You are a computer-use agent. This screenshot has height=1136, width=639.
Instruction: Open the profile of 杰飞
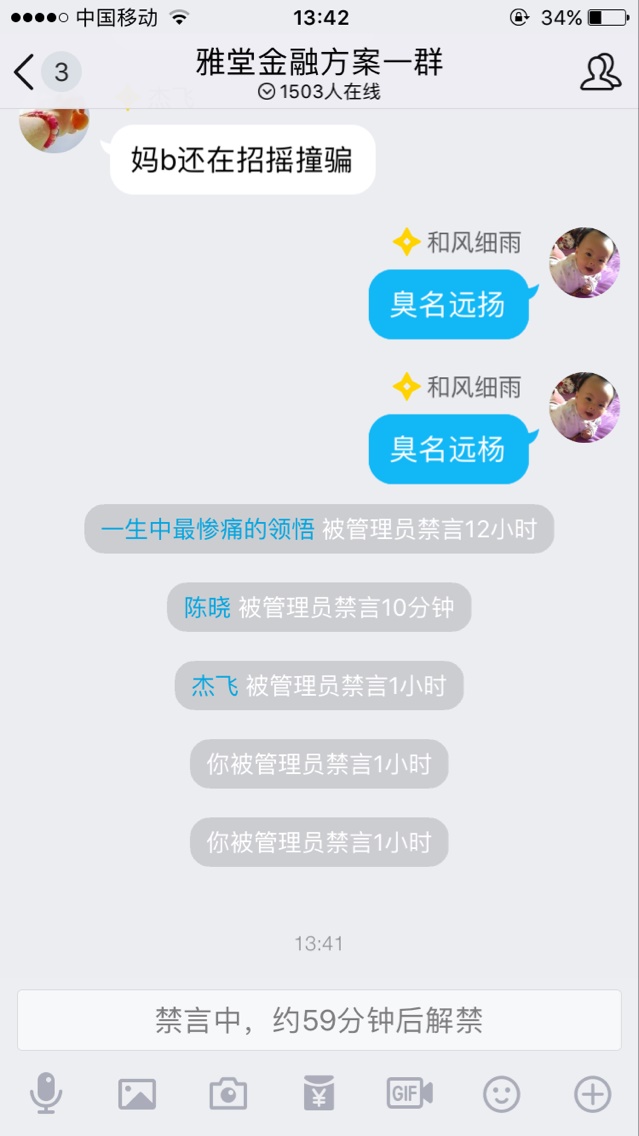coord(214,686)
